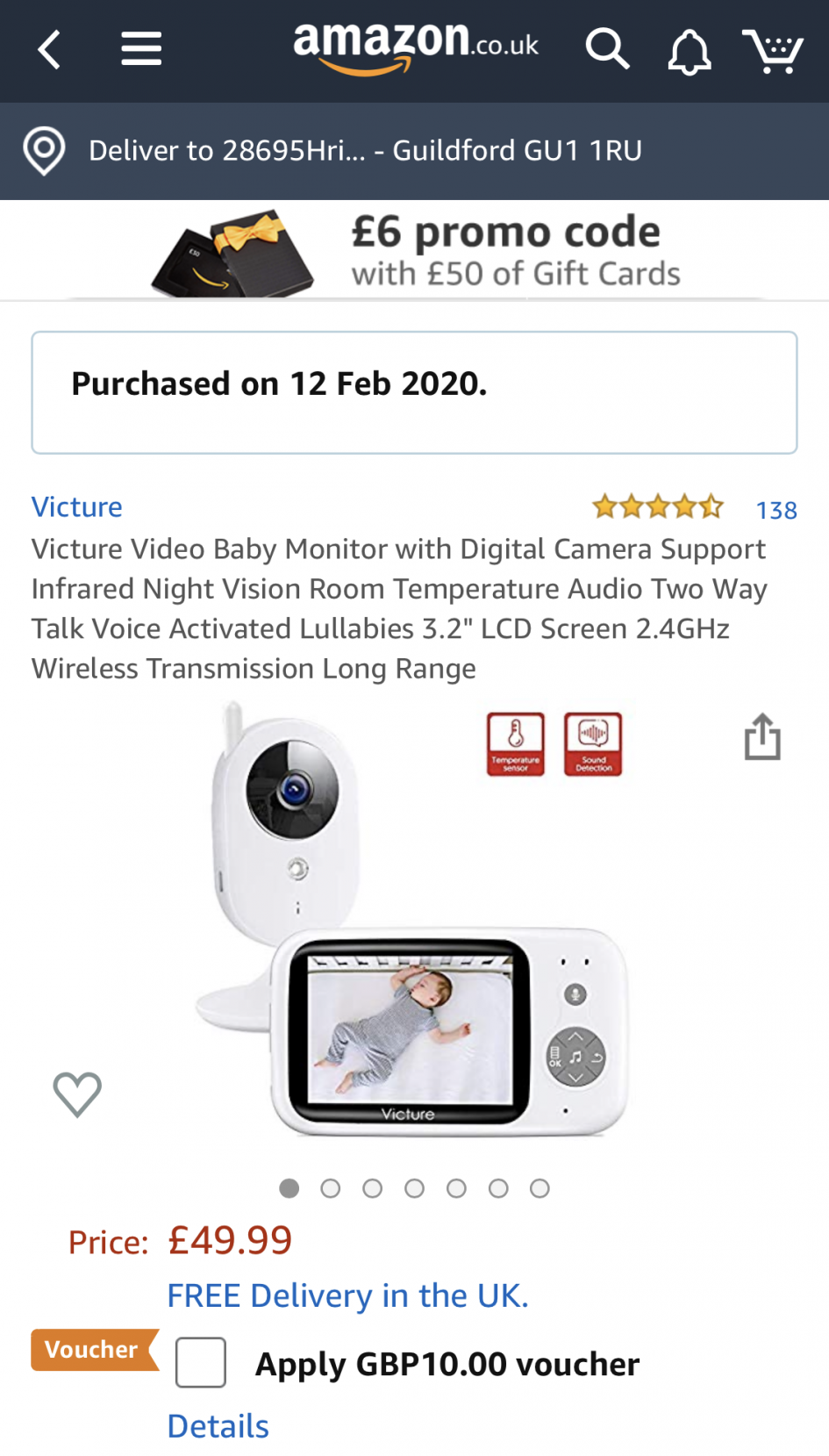829x1456 pixels.
Task: Jump to the third product image dot
Action: click(373, 1188)
